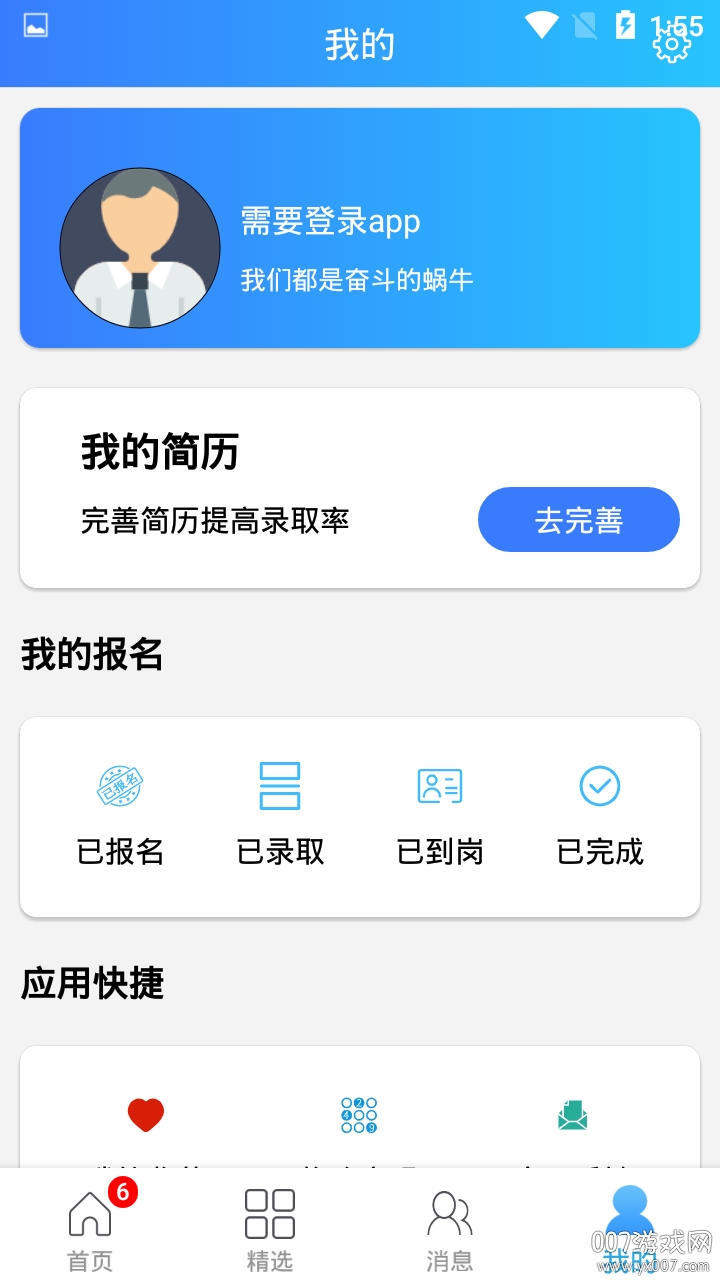720x1280 pixels.
Task: Open the red heart shortcut
Action: (145, 1115)
